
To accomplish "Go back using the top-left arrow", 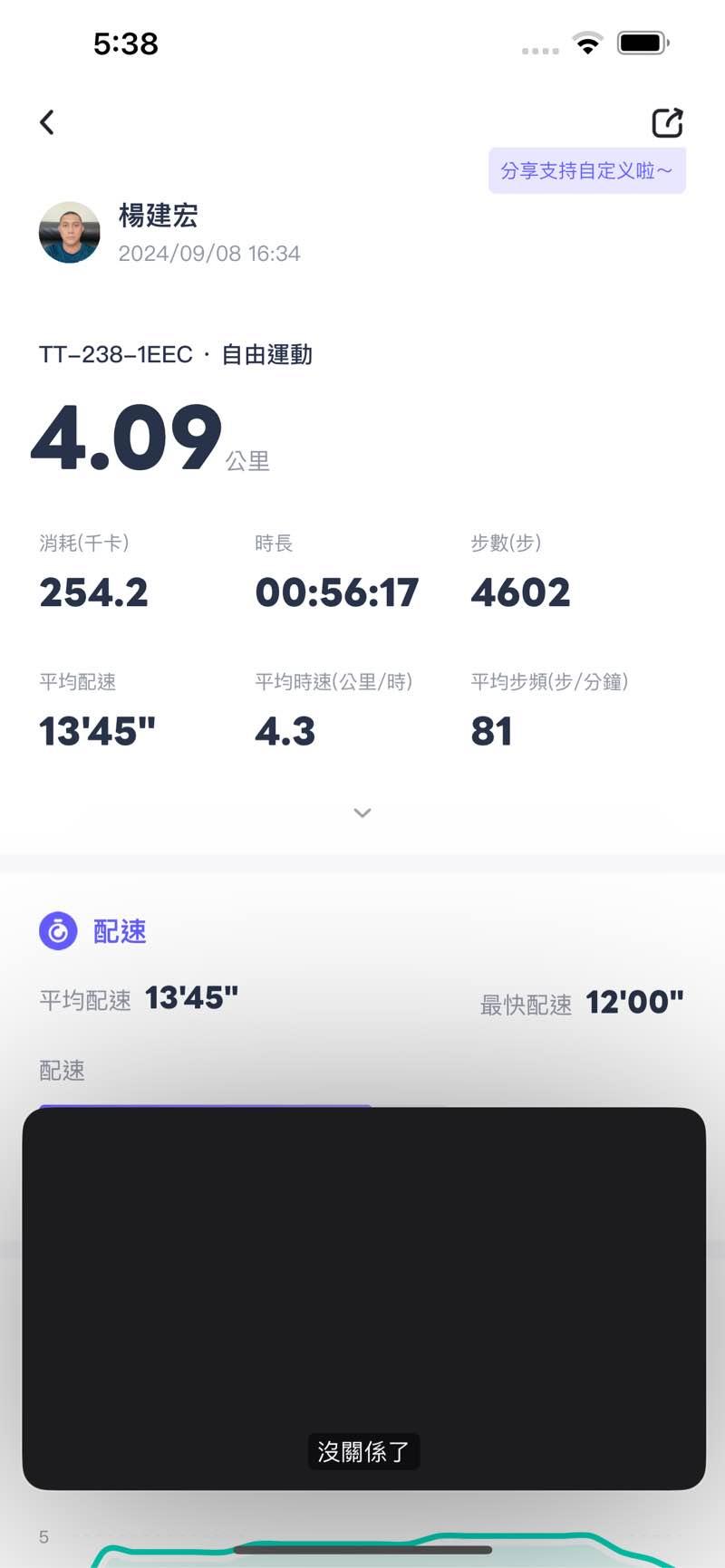I will 47,122.
